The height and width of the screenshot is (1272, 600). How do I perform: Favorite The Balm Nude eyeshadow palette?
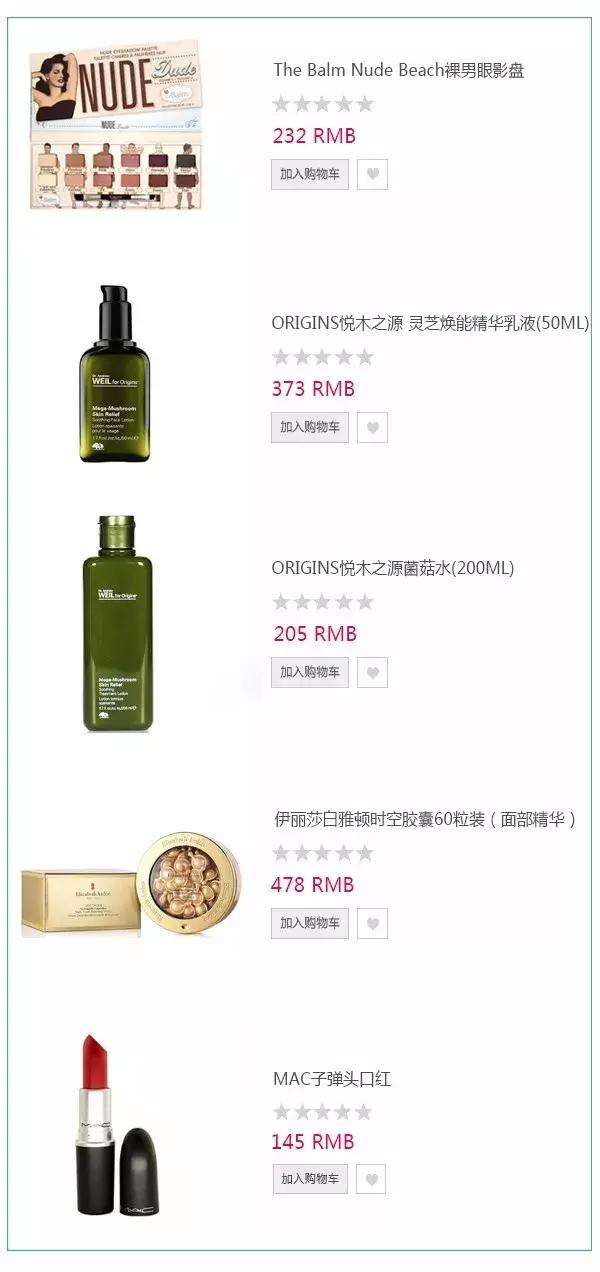click(x=372, y=174)
